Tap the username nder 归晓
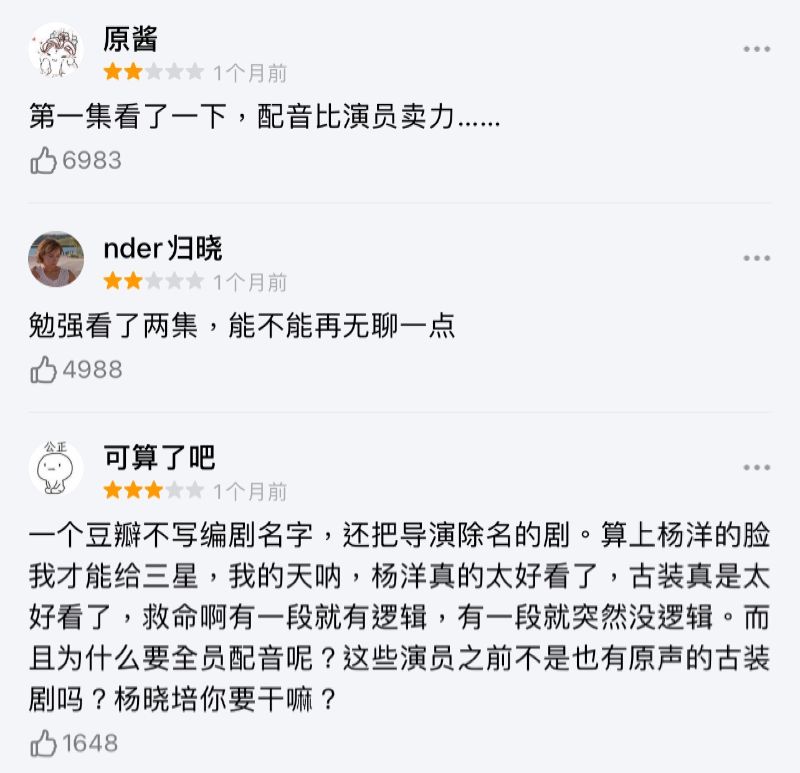 pos(163,249)
